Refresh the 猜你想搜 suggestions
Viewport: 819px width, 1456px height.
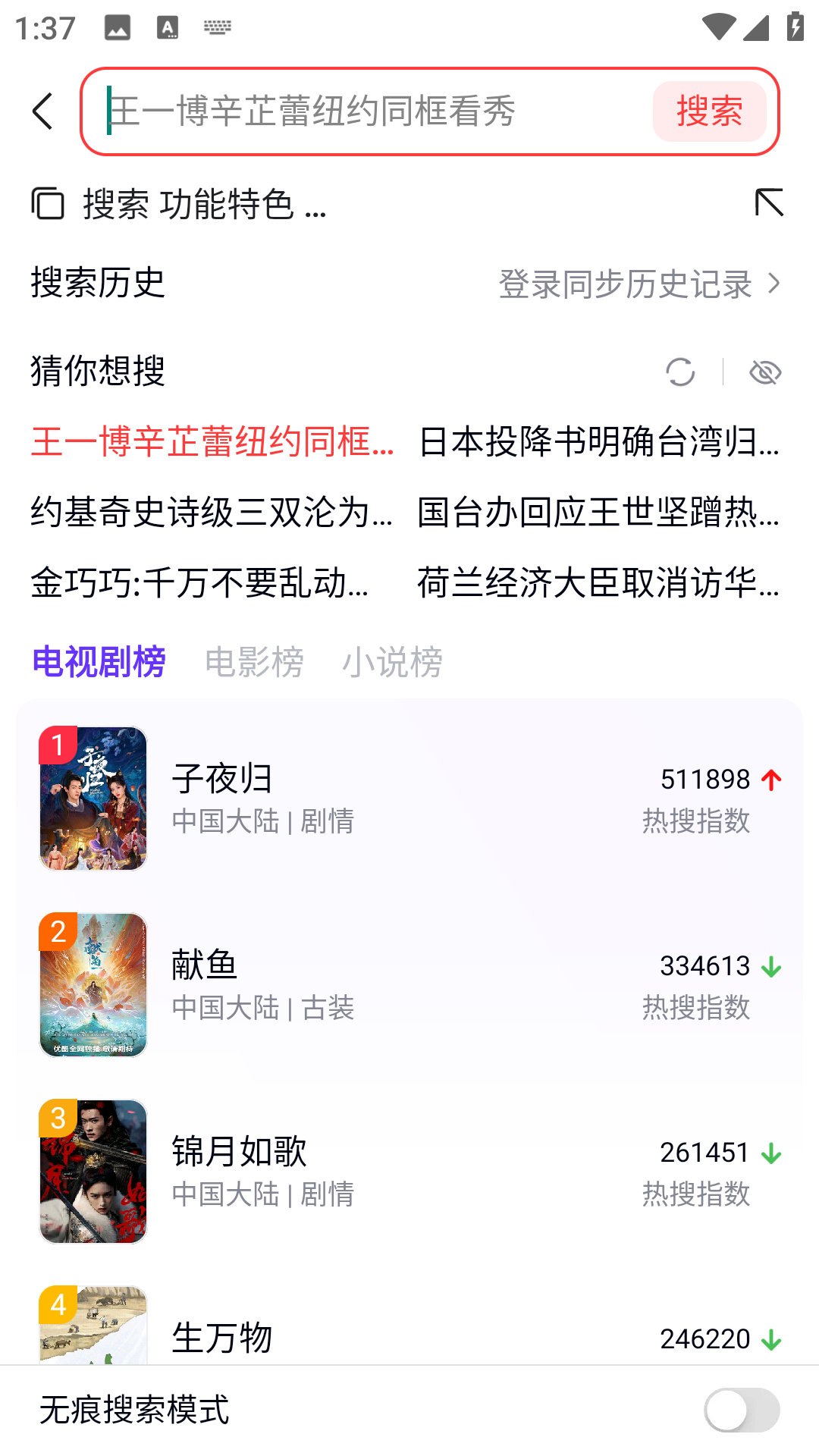click(x=679, y=372)
